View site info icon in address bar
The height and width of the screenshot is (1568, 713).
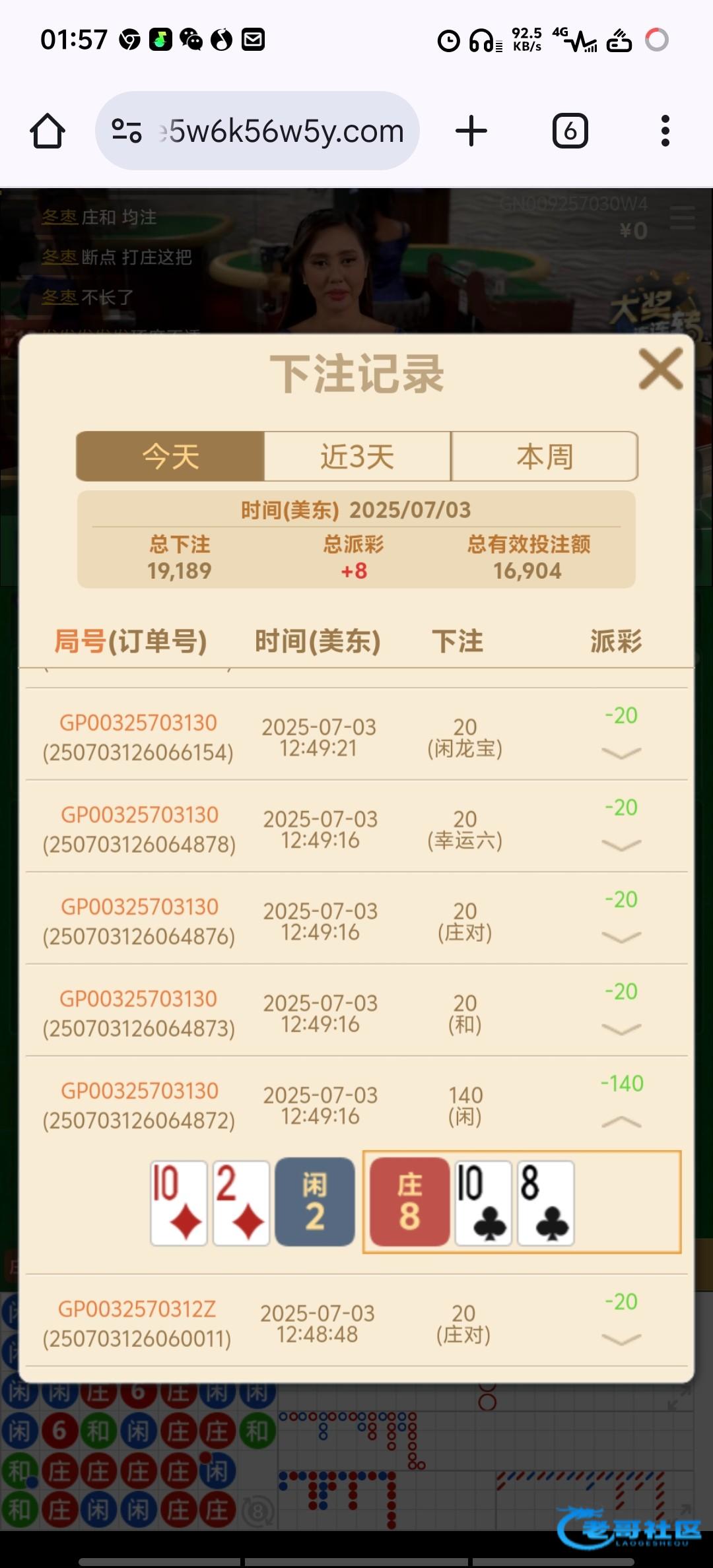click(126, 131)
